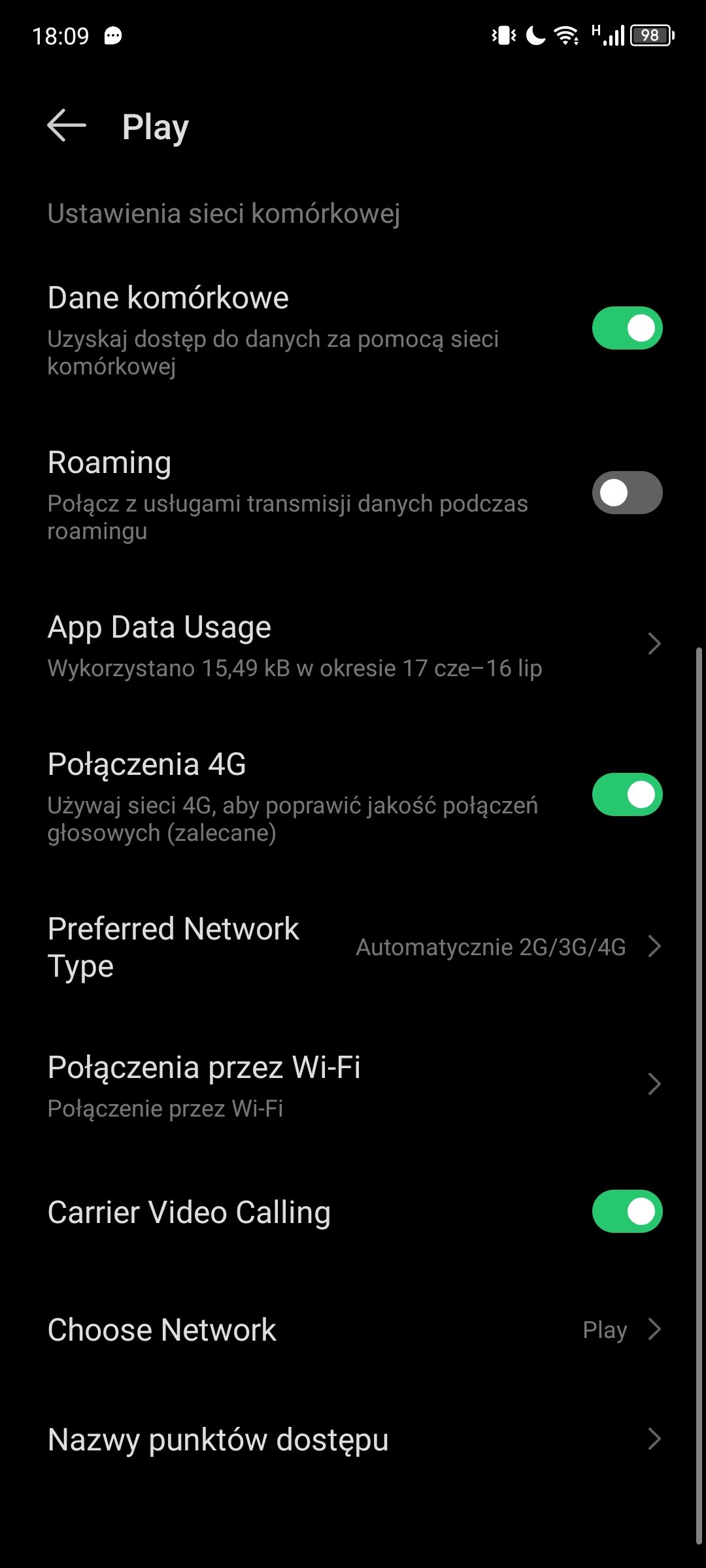The image size is (706, 1568).
Task: Open App Data Usage
Action: coord(353,644)
